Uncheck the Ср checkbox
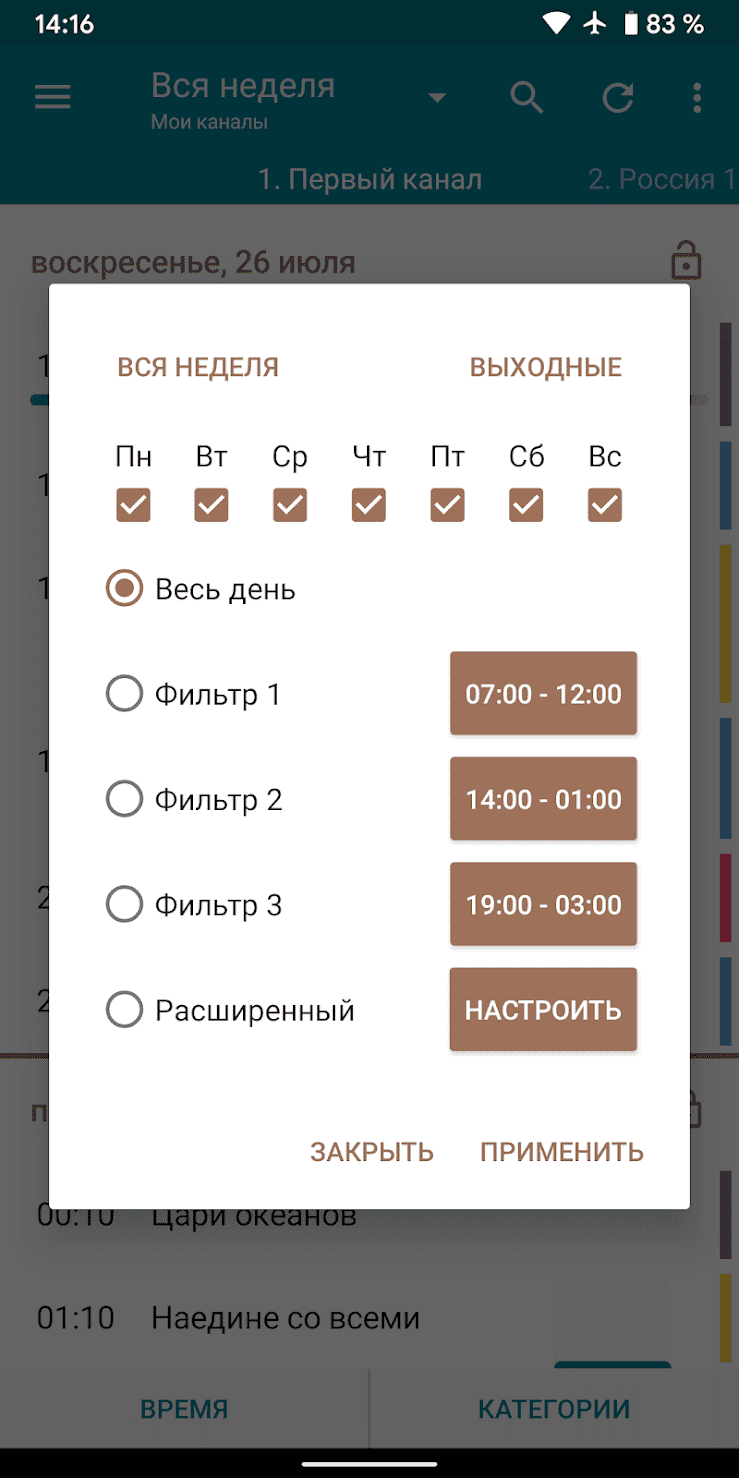The width and height of the screenshot is (739, 1478). pyautogui.click(x=290, y=505)
